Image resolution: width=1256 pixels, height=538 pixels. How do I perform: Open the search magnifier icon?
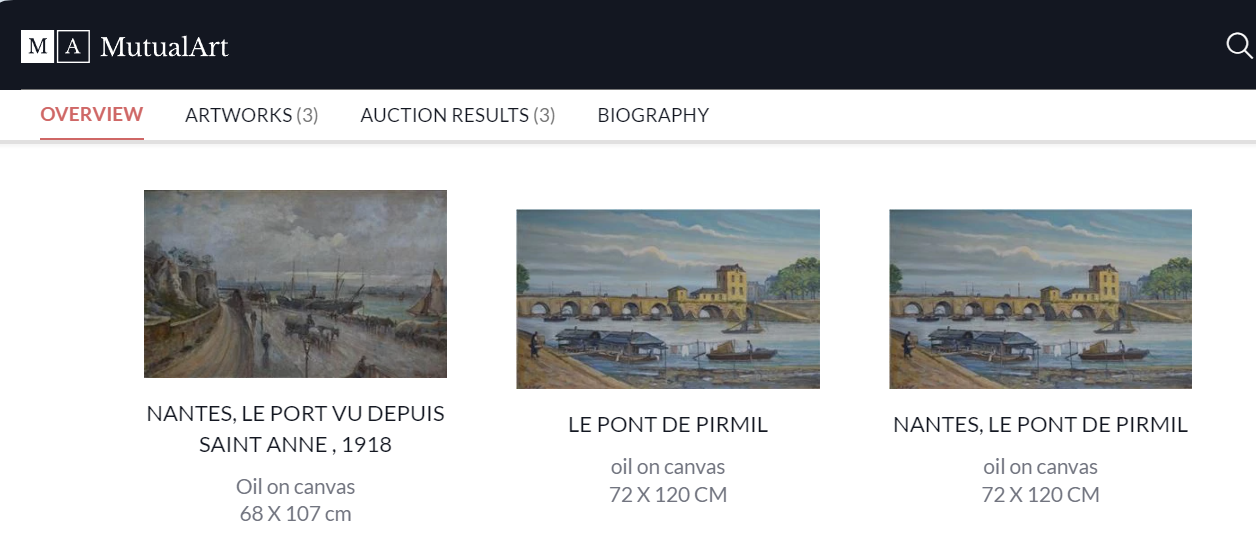coord(1238,45)
